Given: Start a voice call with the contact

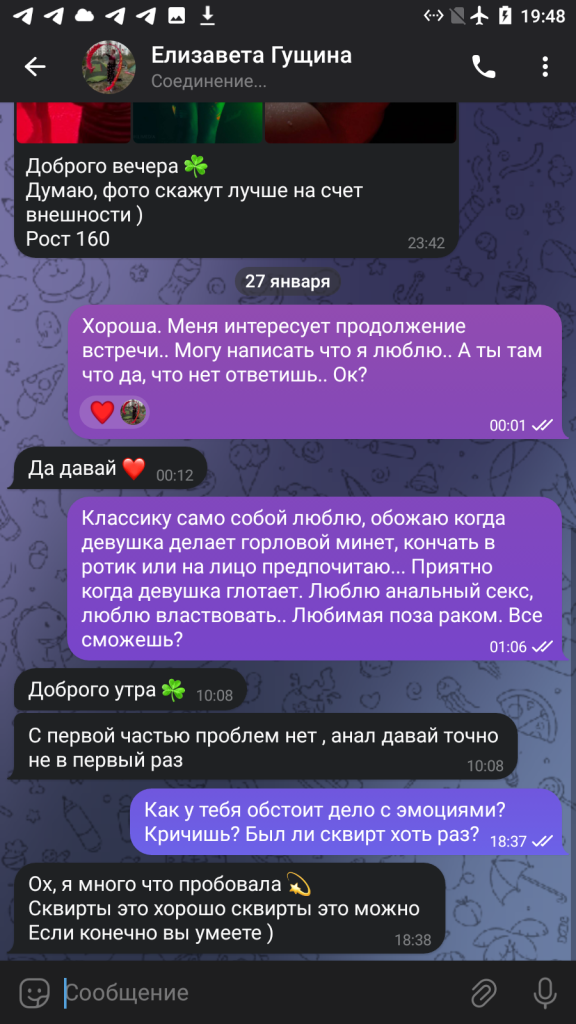Looking at the screenshot, I should pos(484,67).
